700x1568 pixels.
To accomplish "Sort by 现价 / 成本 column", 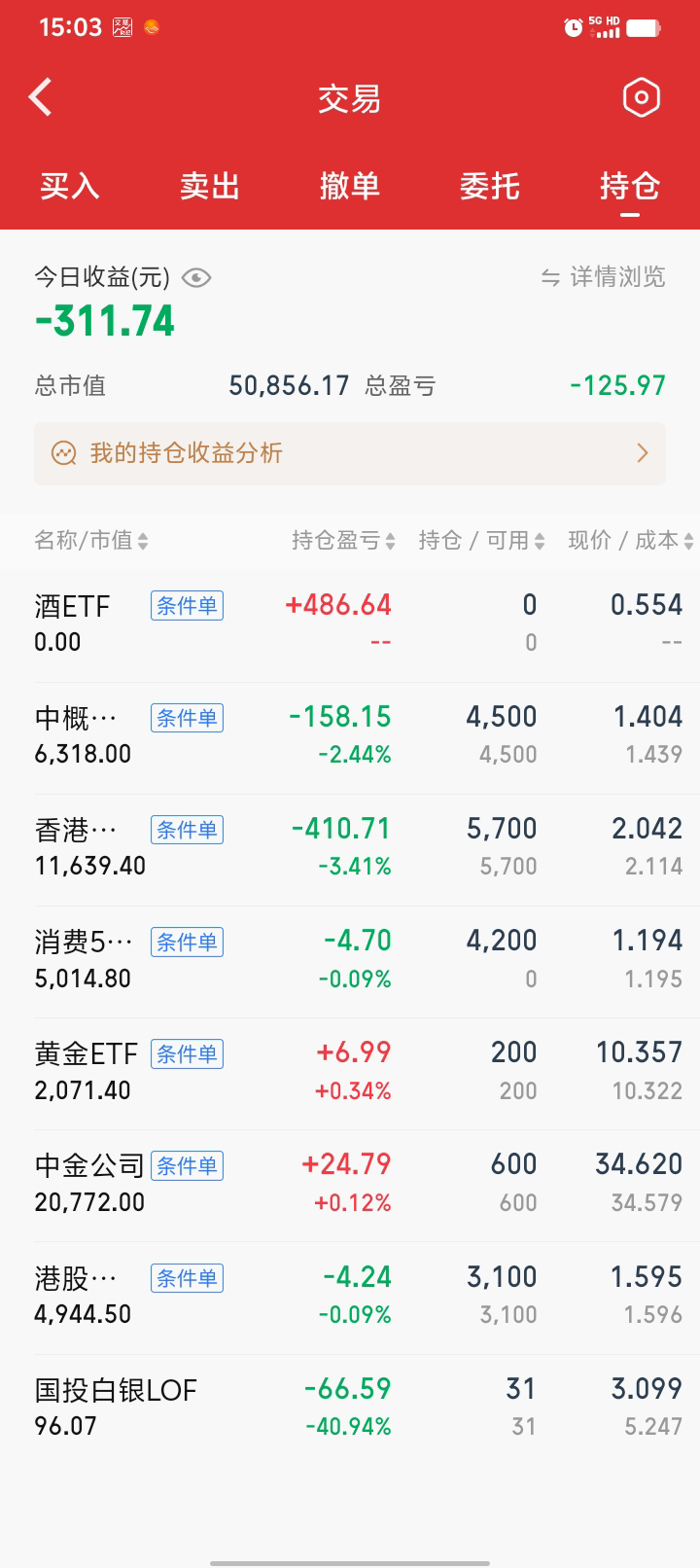I will (630, 541).
